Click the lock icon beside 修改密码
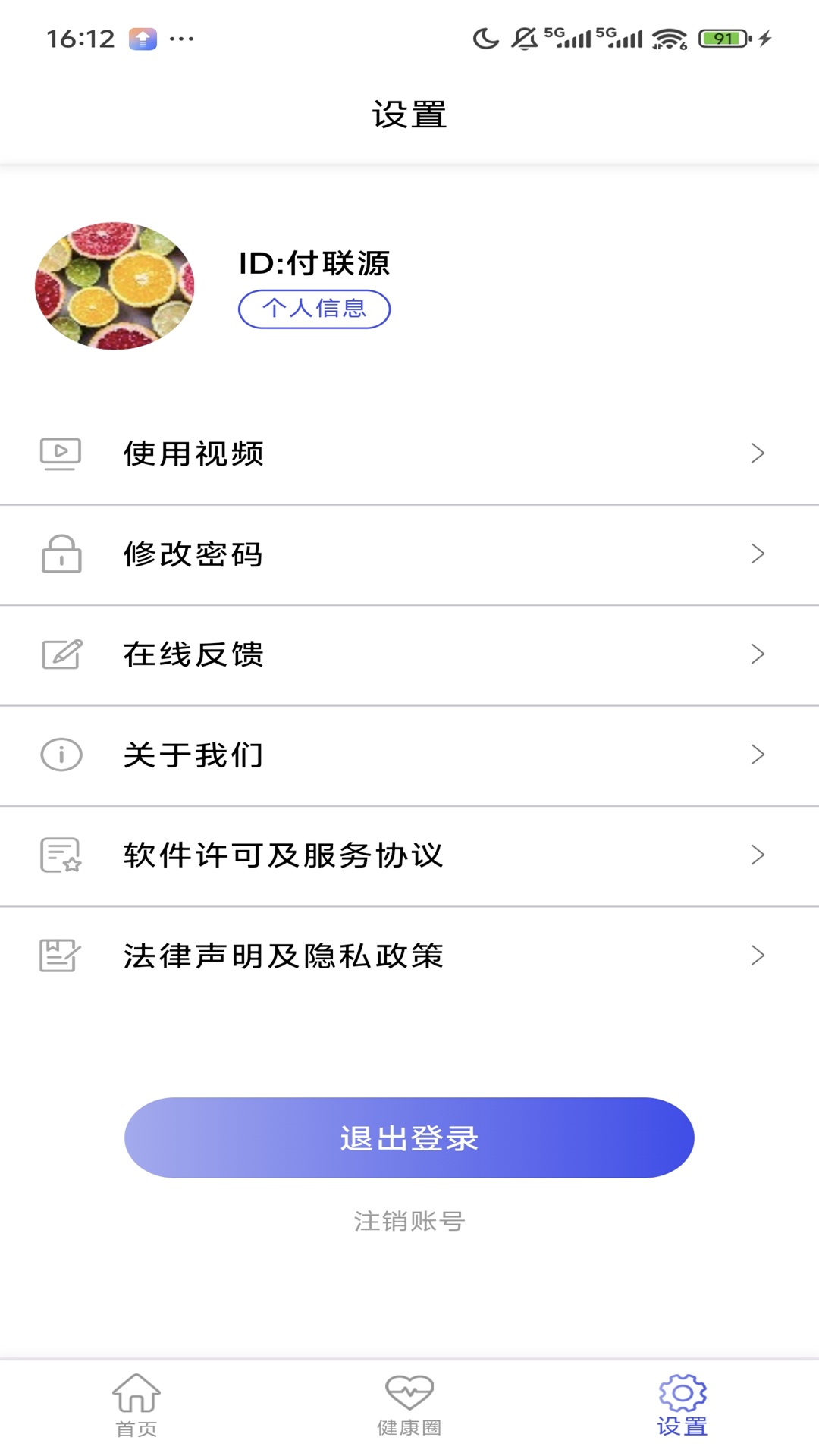Image resolution: width=819 pixels, height=1456 pixels. (x=61, y=554)
